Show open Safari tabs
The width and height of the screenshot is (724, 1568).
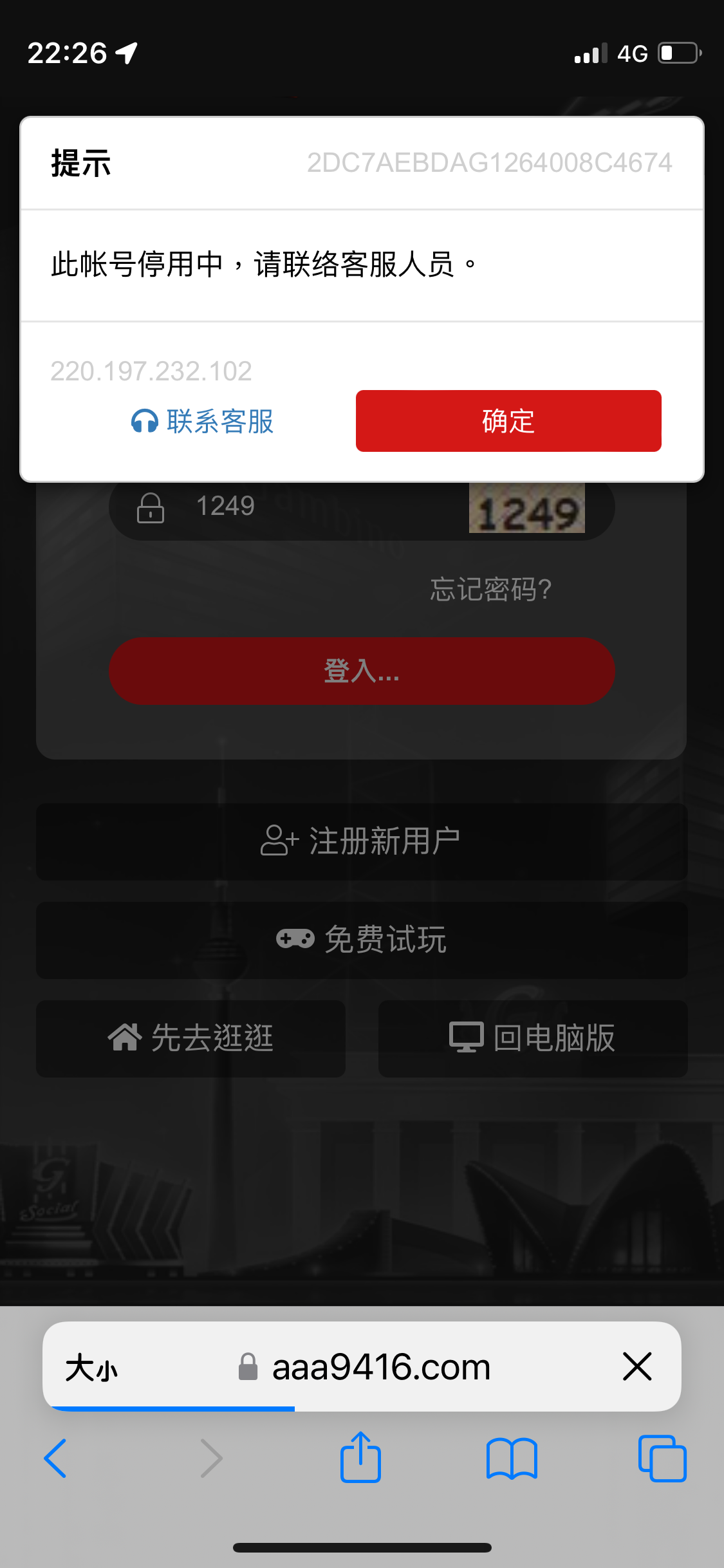pos(662,1458)
